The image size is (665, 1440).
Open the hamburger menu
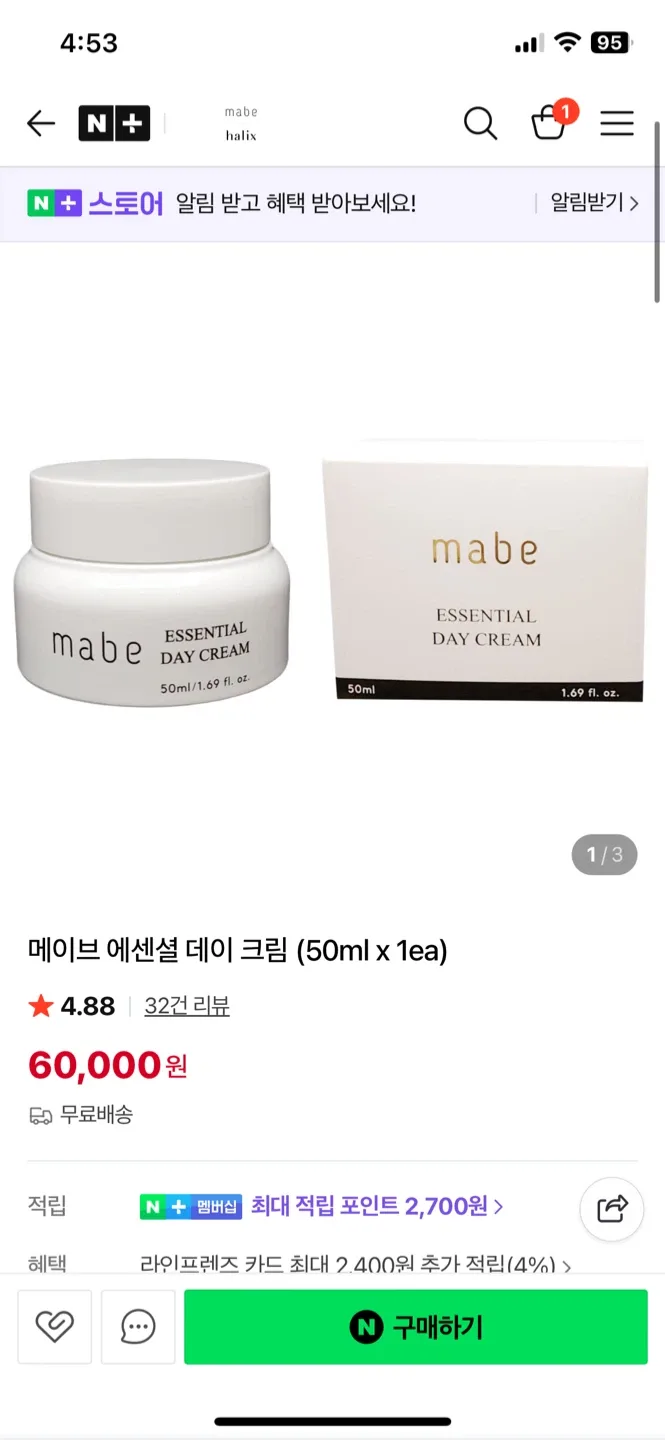[617, 124]
